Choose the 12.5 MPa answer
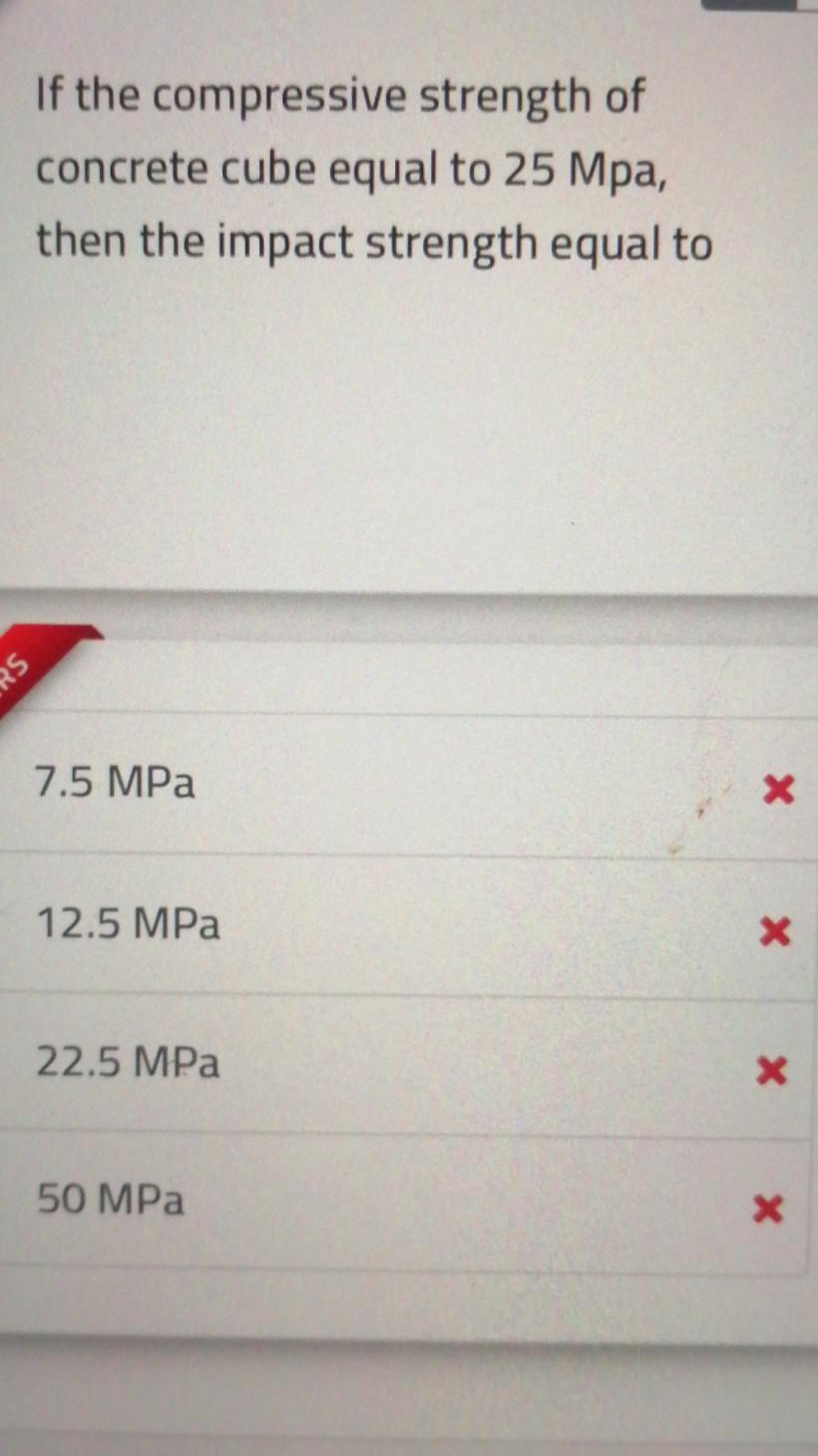The width and height of the screenshot is (818, 1456). tap(128, 924)
